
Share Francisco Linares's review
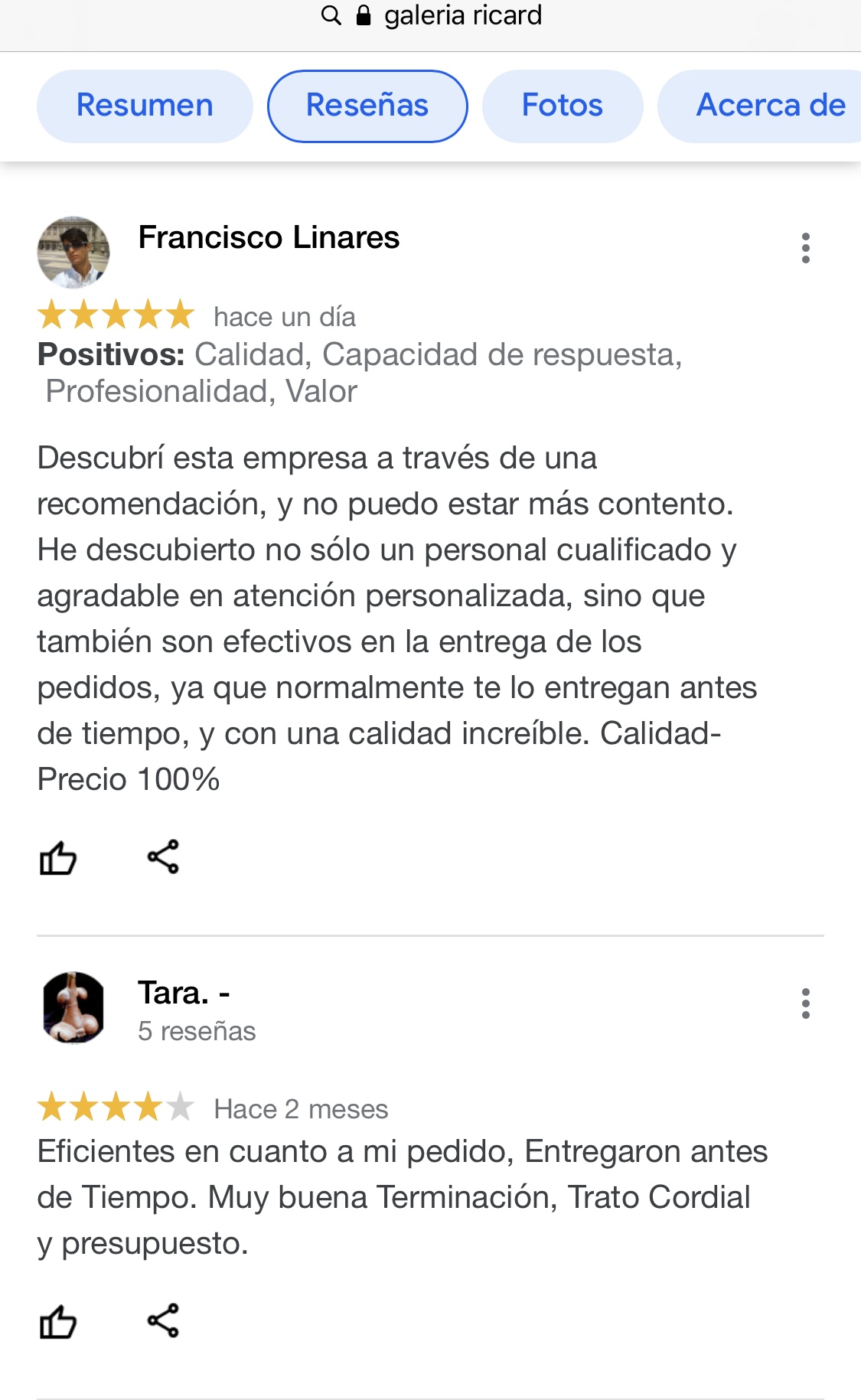163,857
